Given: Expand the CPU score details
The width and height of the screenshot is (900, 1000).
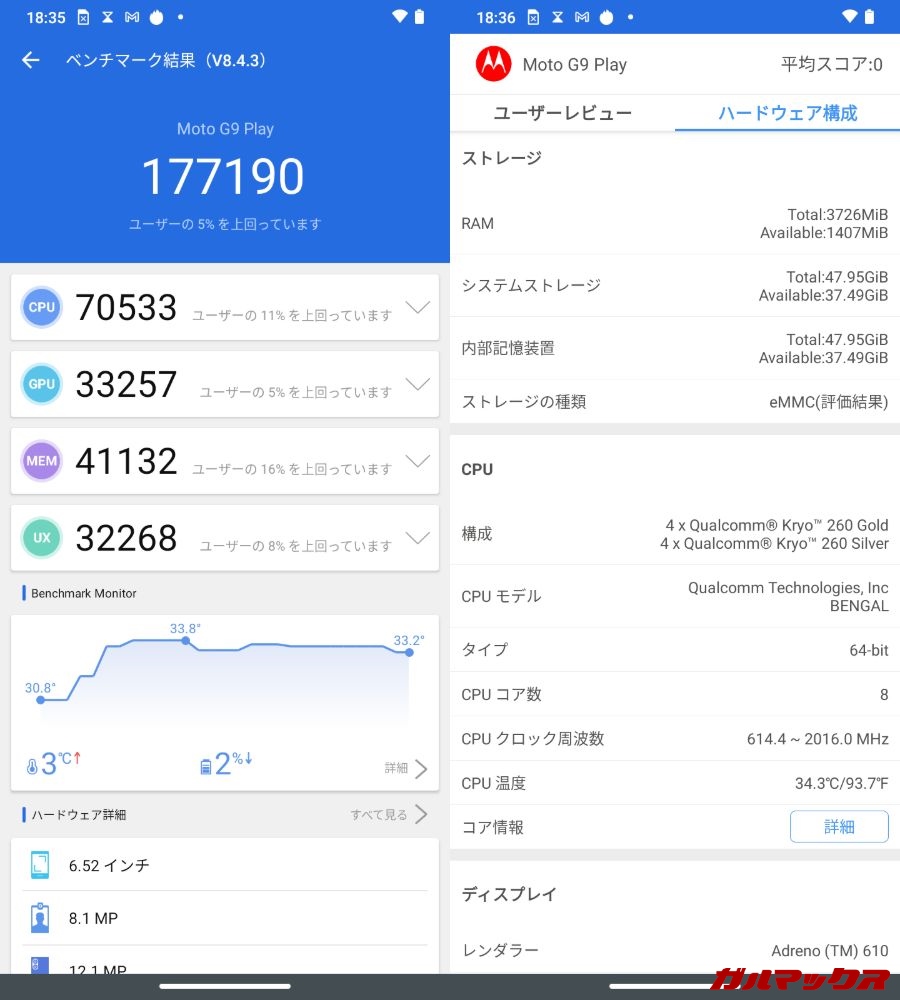Looking at the screenshot, I should pos(417,307).
